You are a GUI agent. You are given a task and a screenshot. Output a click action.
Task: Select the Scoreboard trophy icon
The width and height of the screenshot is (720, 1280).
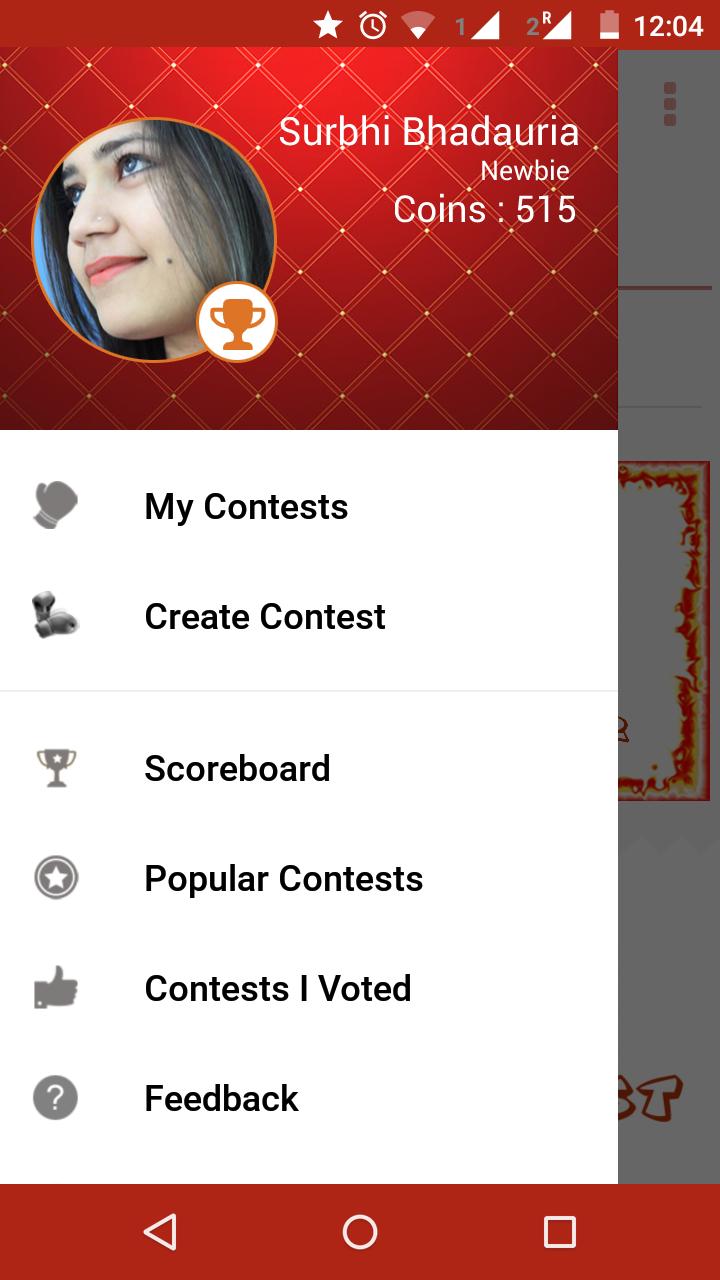click(x=56, y=767)
